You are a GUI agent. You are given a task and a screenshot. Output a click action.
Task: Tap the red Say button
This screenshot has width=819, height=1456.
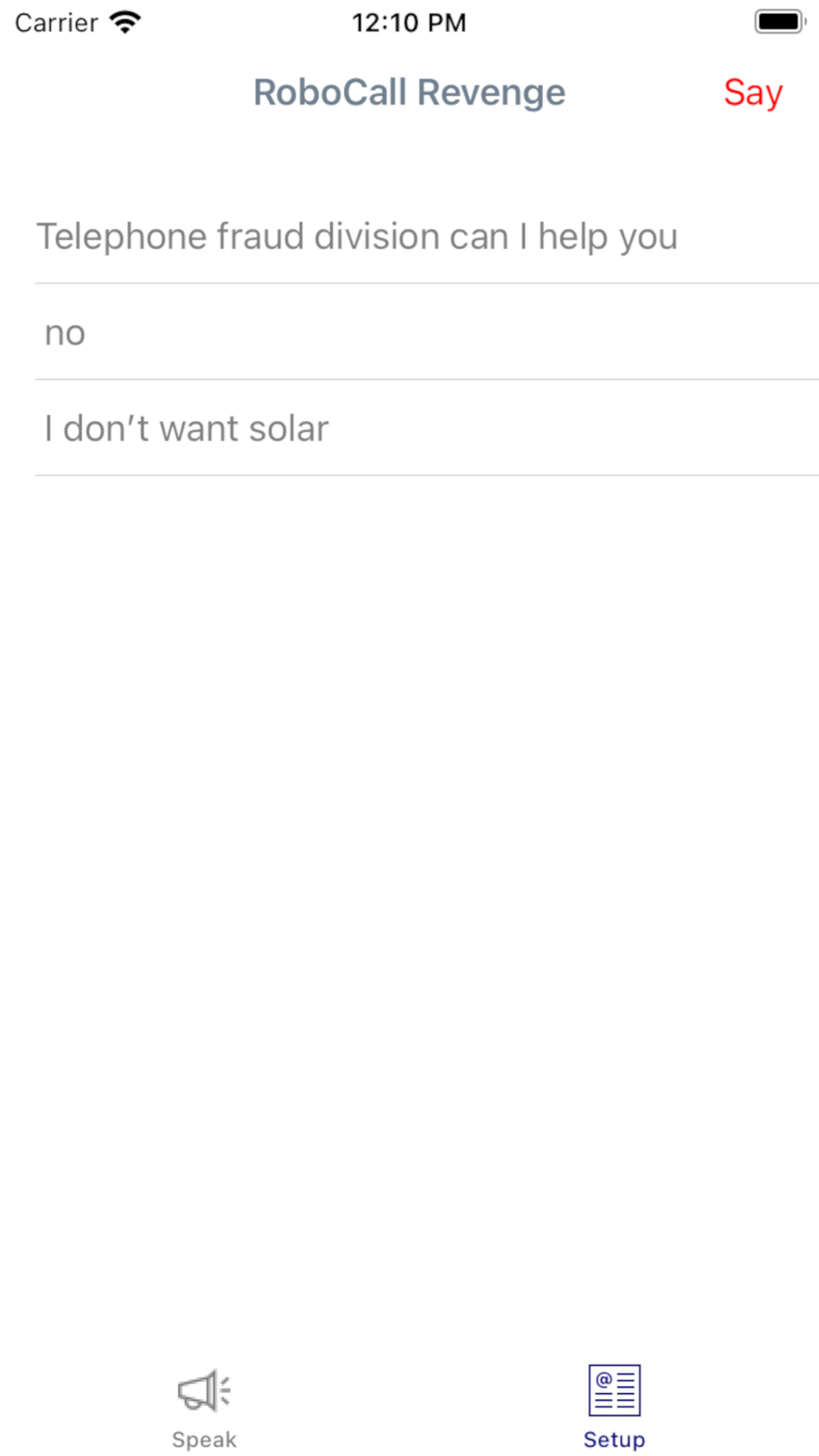(752, 93)
